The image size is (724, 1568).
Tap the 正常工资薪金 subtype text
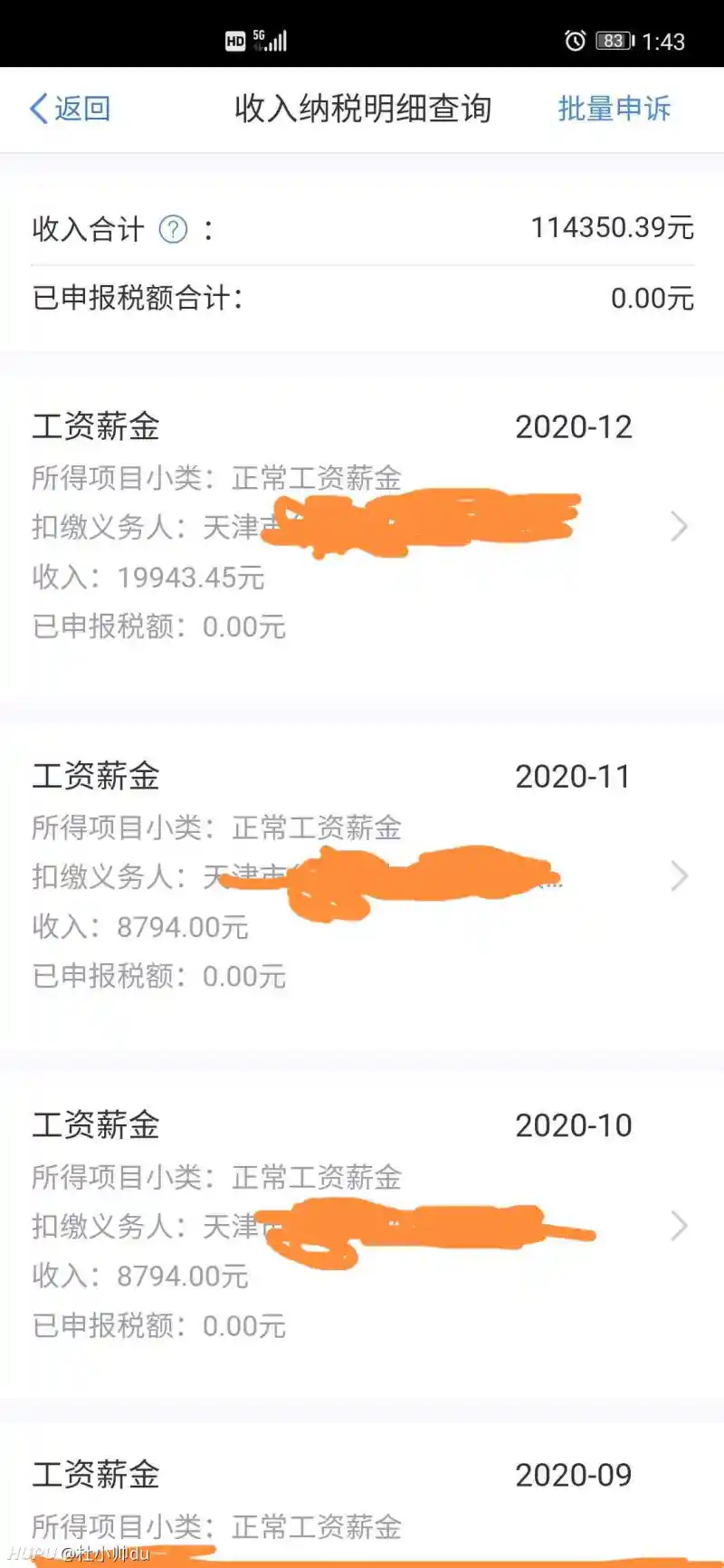[x=315, y=478]
